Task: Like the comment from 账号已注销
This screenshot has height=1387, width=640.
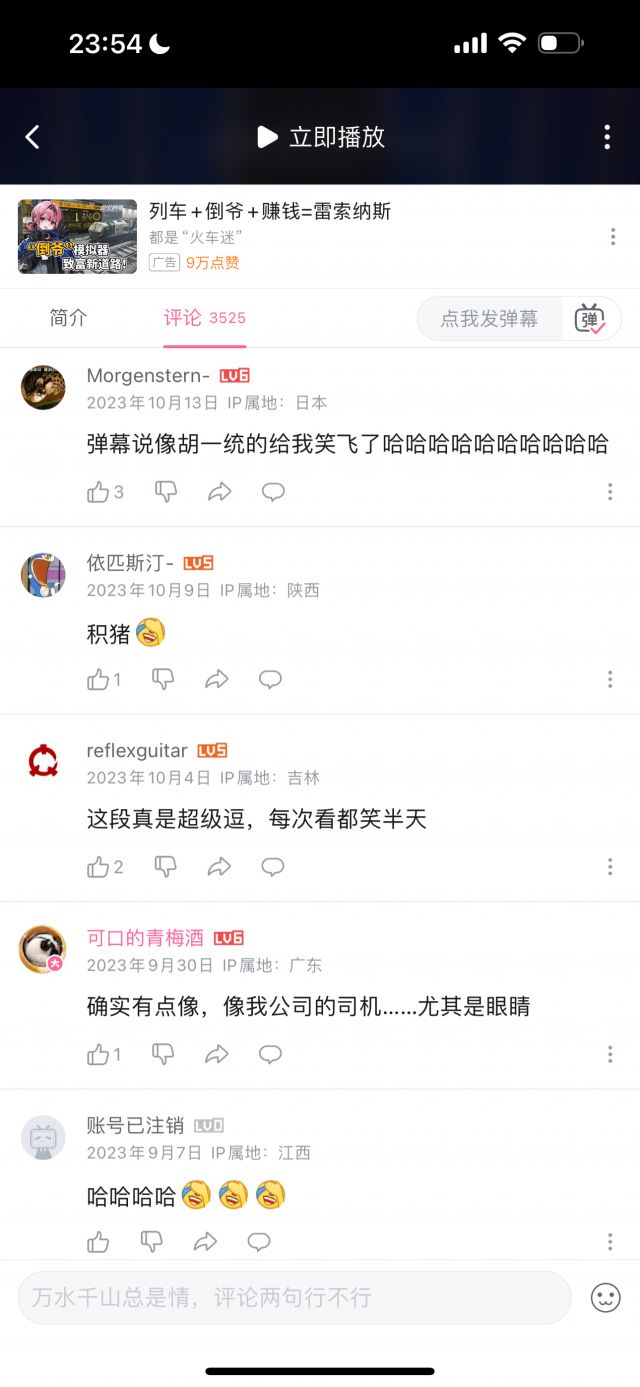Action: coord(98,1242)
